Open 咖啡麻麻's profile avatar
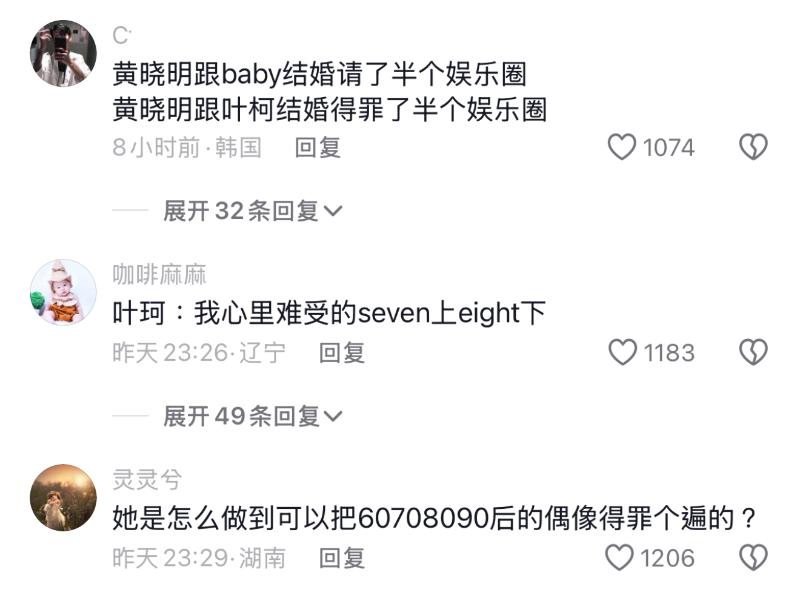The height and width of the screenshot is (592, 800). coord(63,292)
